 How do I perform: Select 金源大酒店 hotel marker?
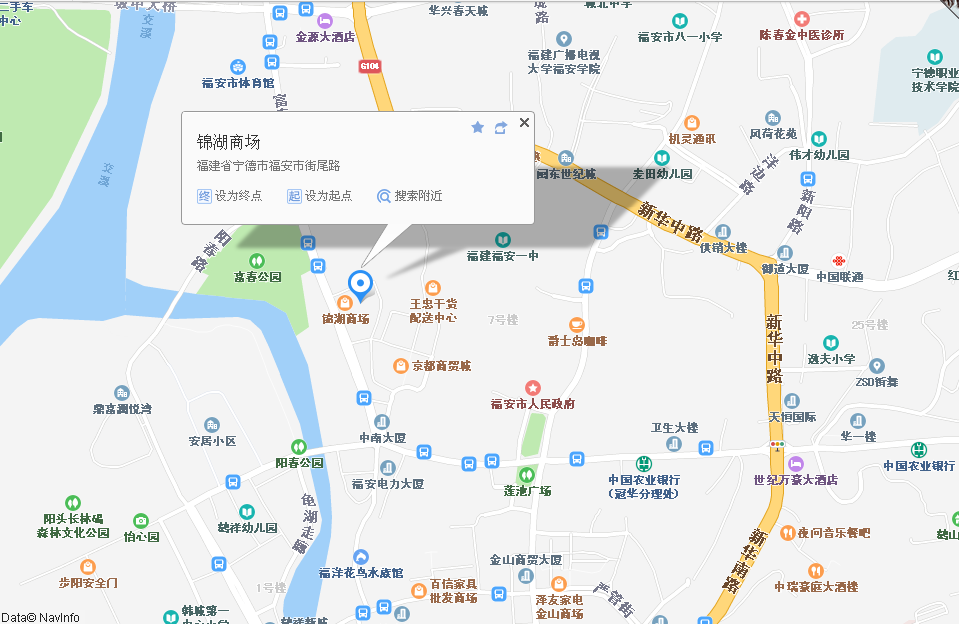[325, 20]
